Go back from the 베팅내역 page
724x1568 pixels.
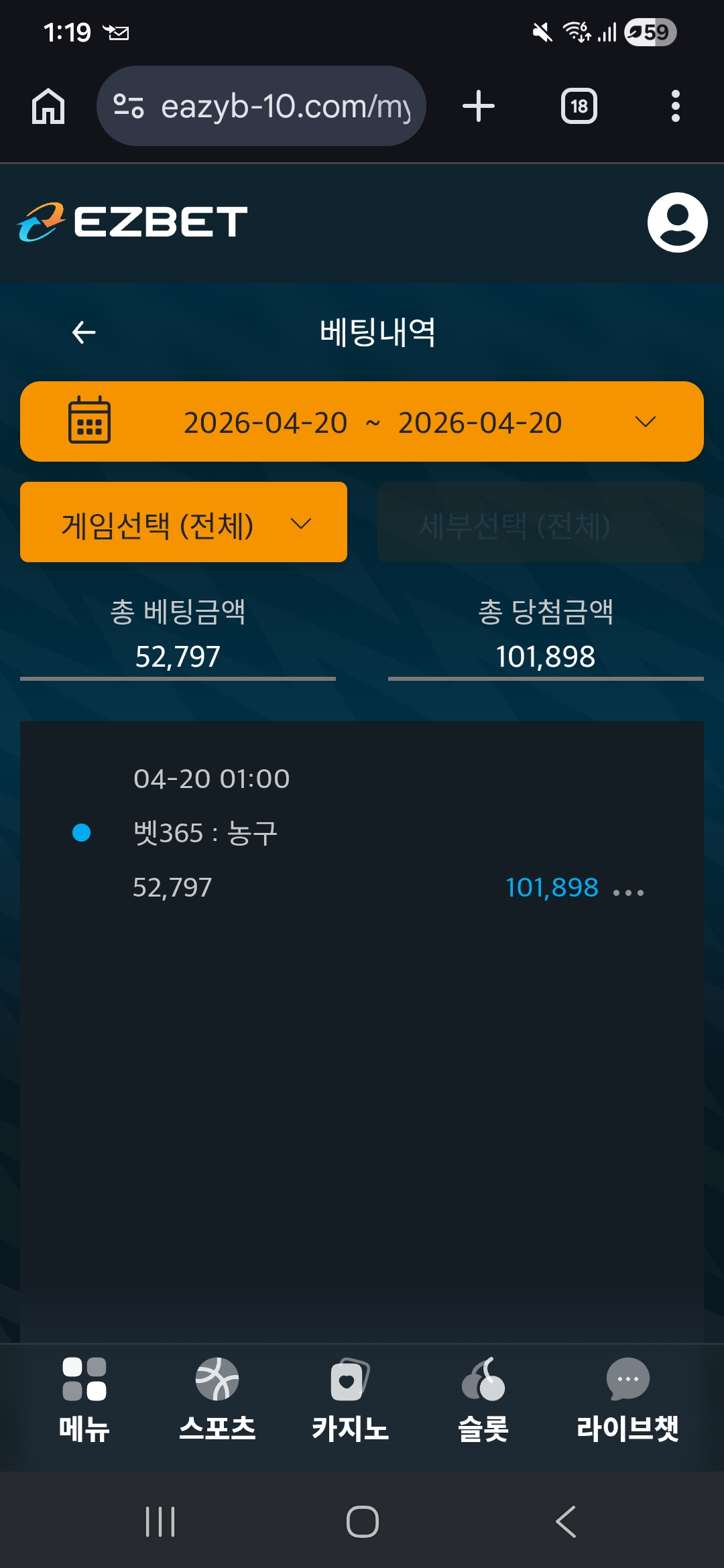(x=84, y=332)
